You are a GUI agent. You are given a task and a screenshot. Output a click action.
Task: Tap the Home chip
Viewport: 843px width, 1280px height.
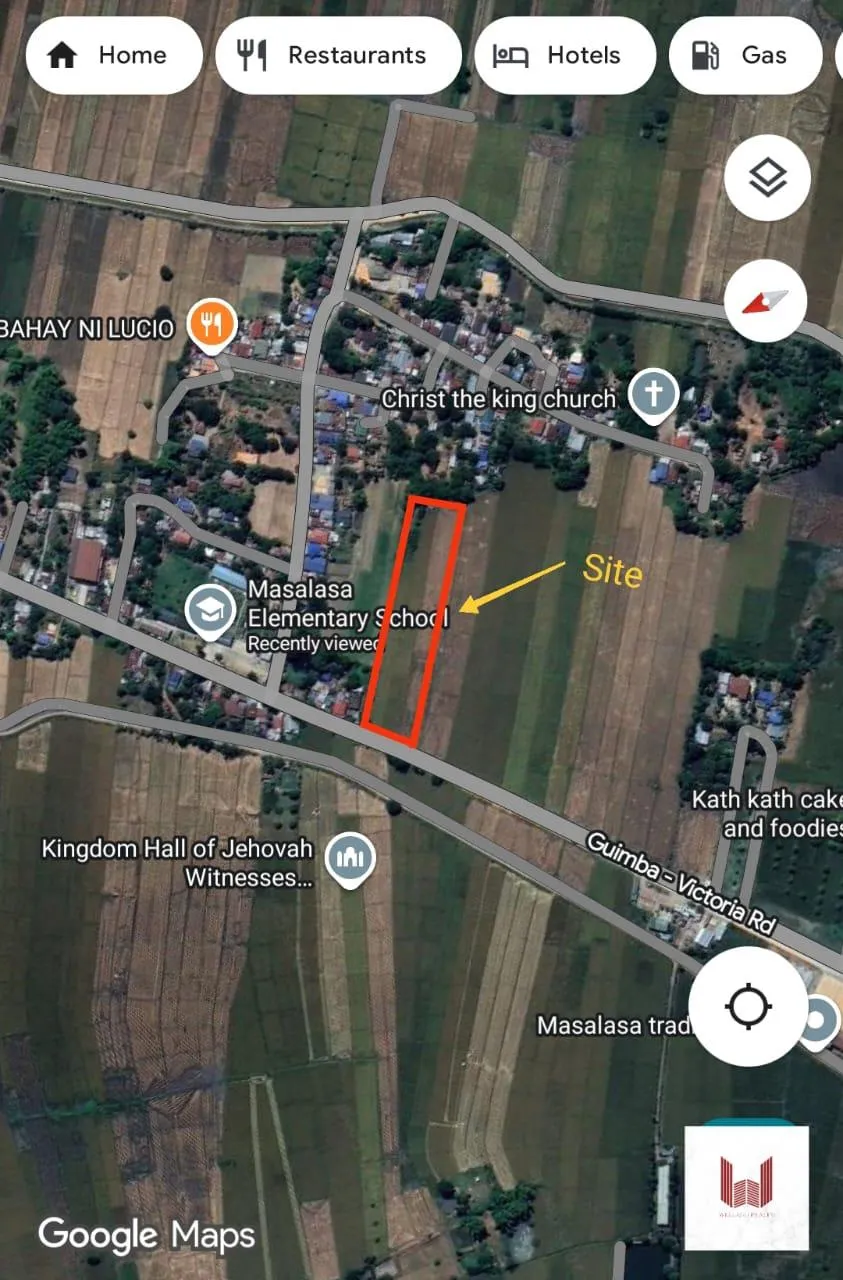coord(114,55)
